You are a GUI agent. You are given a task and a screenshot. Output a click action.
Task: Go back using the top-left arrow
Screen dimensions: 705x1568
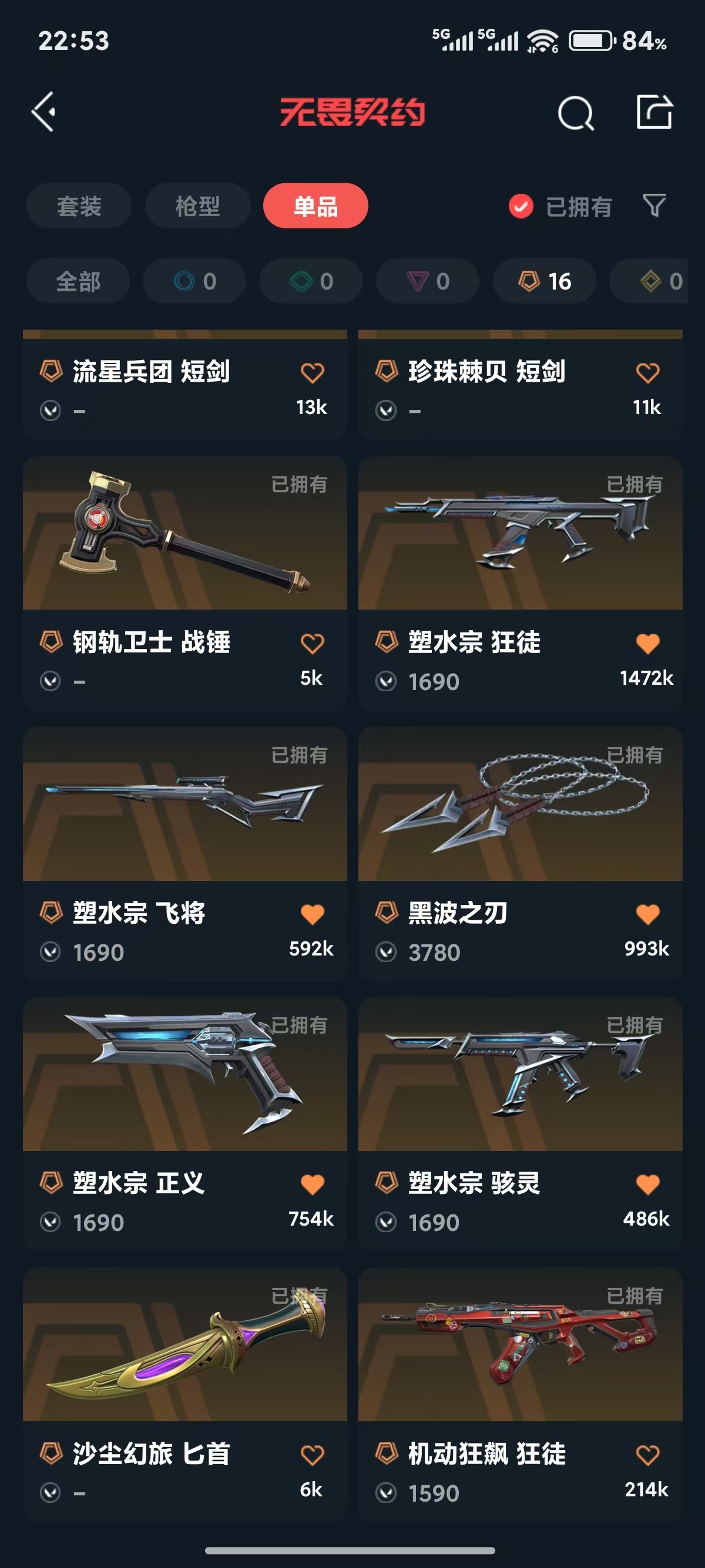click(x=44, y=112)
